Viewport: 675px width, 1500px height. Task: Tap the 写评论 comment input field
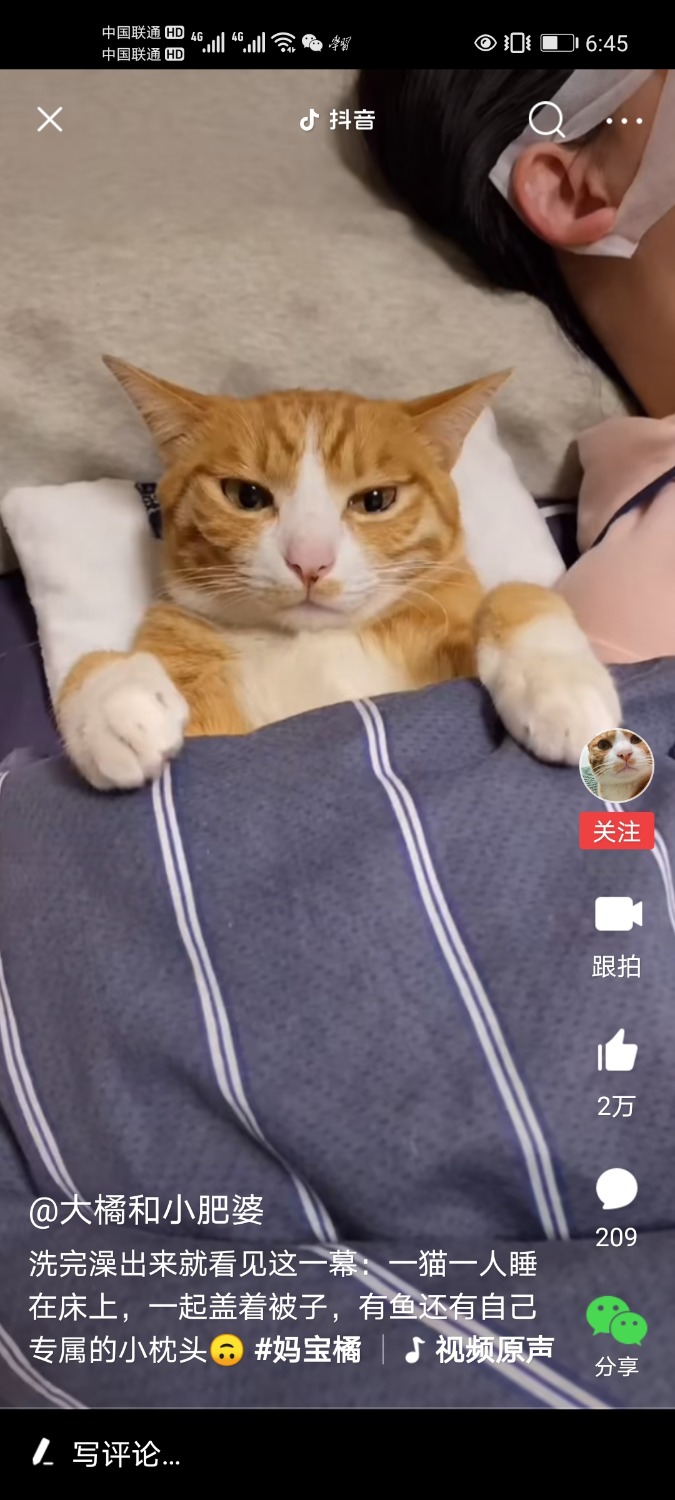click(125, 1455)
